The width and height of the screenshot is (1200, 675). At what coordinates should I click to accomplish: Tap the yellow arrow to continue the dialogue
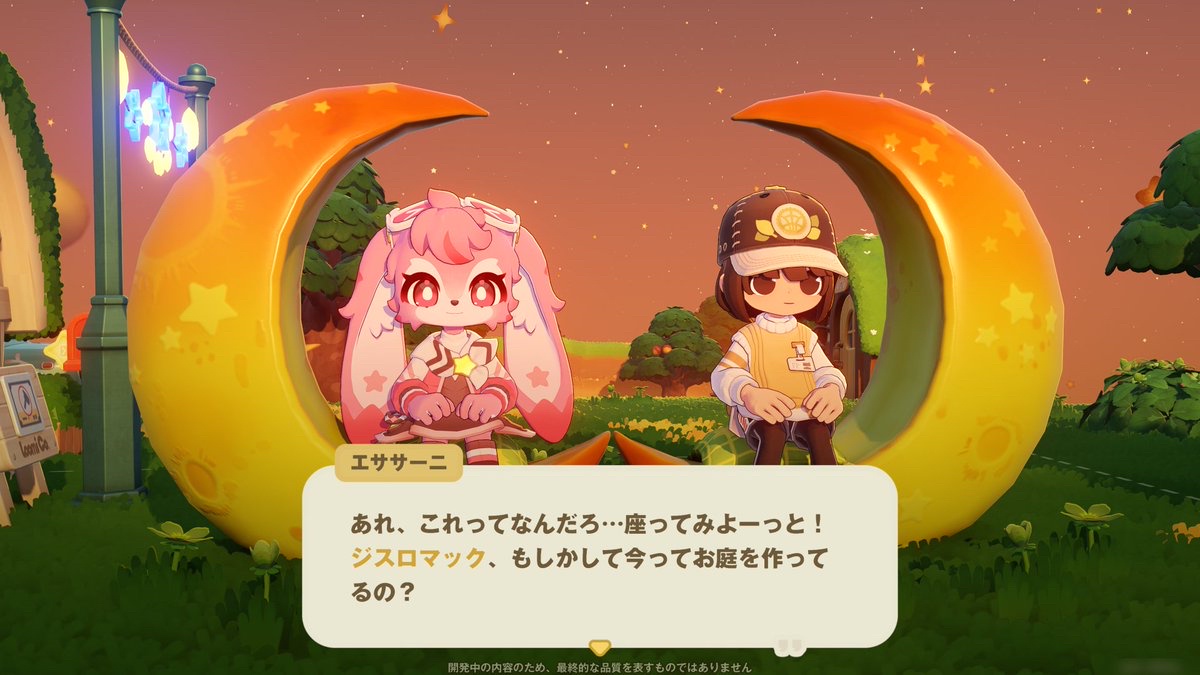click(x=599, y=648)
